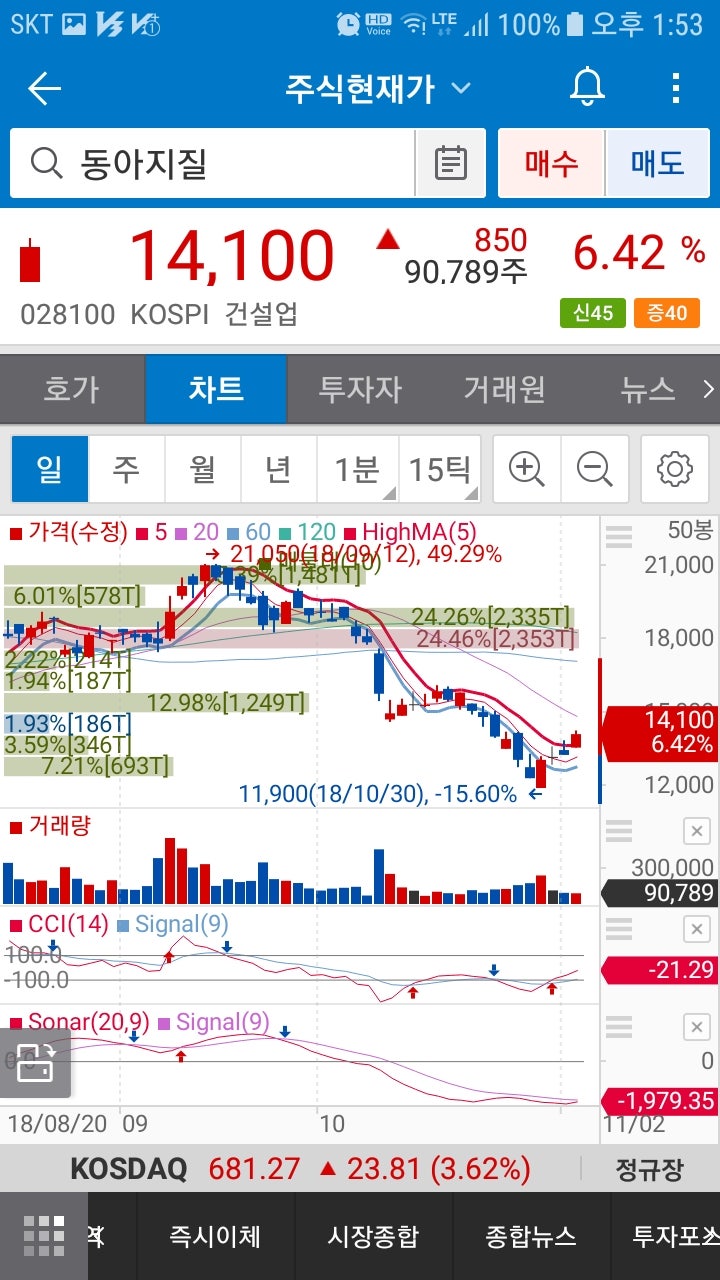720x1280 pixels.
Task: Open the overflow menu at top right
Action: pos(674,88)
